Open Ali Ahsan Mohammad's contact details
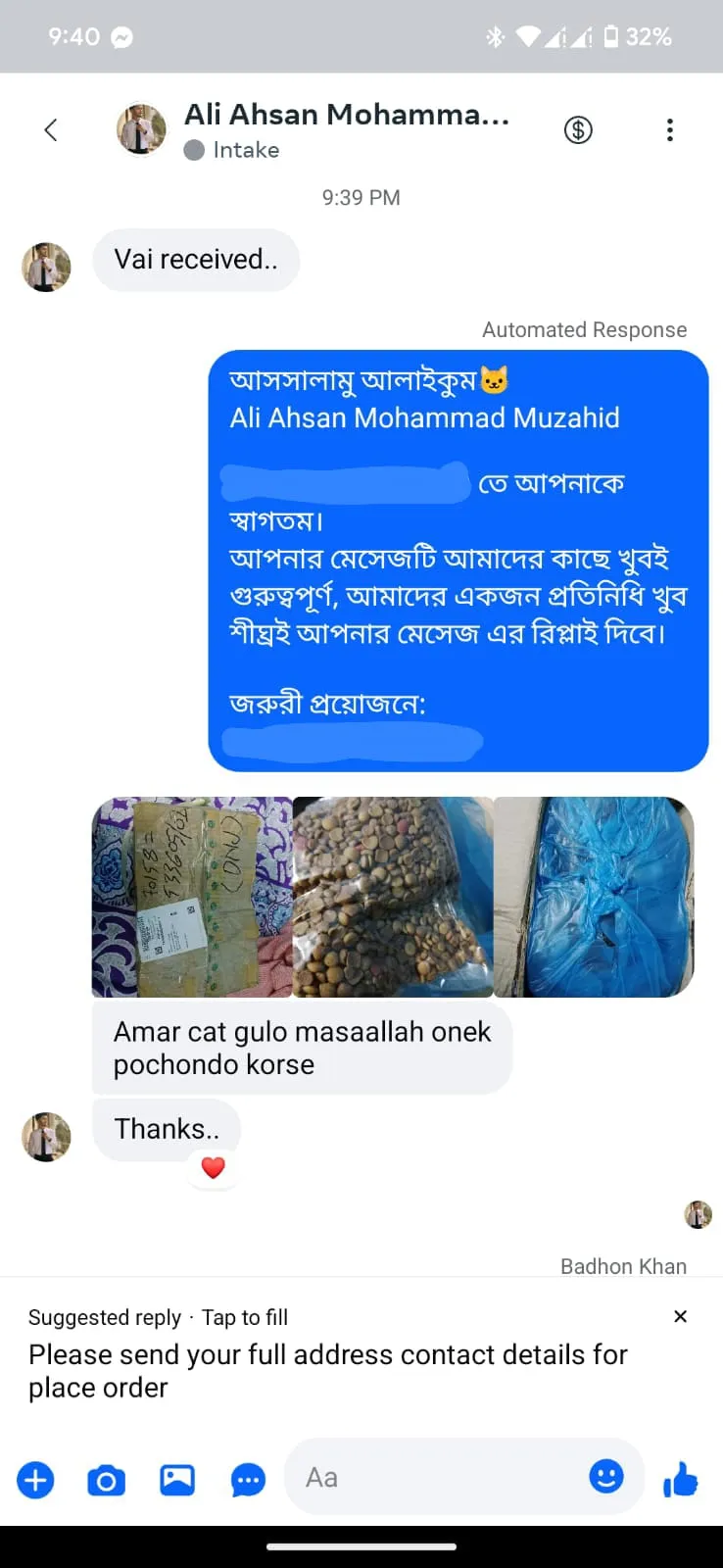Image resolution: width=723 pixels, height=1568 pixels. [x=346, y=116]
